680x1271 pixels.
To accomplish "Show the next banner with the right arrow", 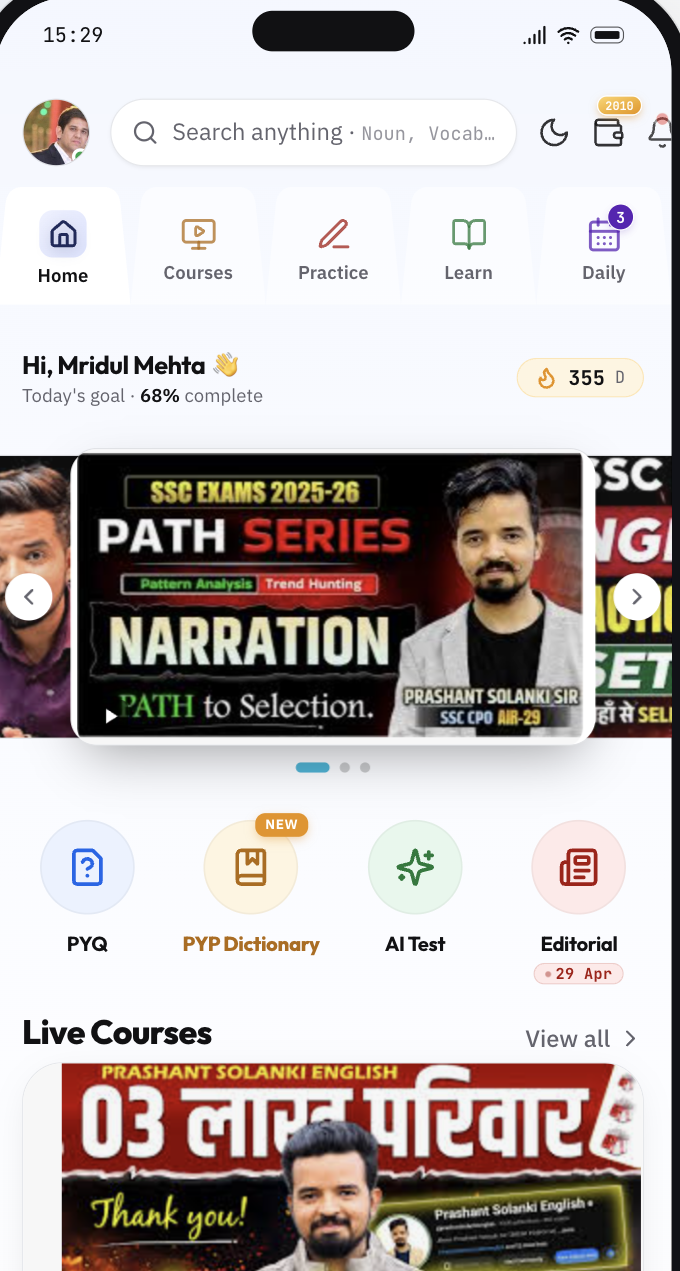I will pos(637,597).
